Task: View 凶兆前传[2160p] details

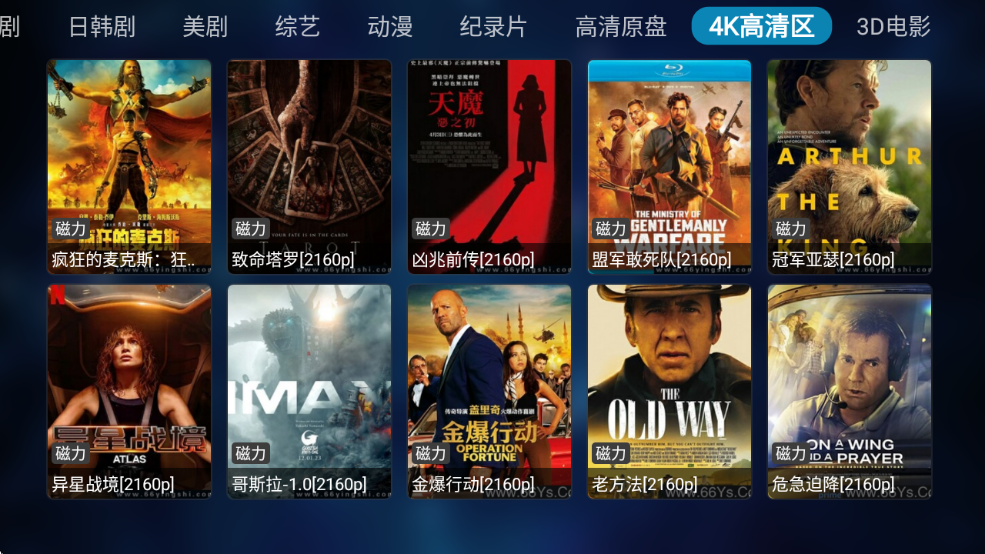Action: tap(489, 166)
